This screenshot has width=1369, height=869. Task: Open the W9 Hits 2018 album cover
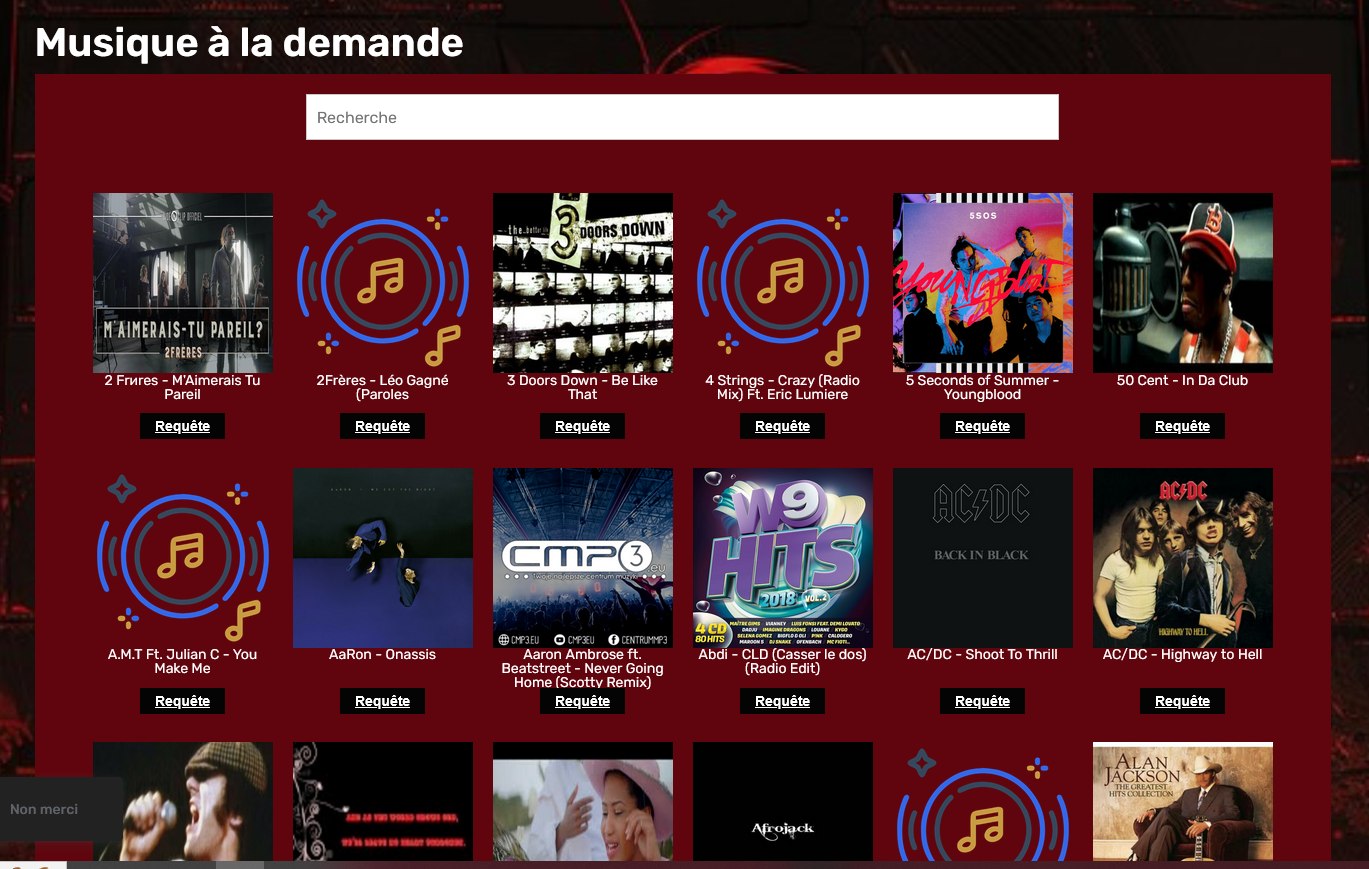pyautogui.click(x=782, y=557)
